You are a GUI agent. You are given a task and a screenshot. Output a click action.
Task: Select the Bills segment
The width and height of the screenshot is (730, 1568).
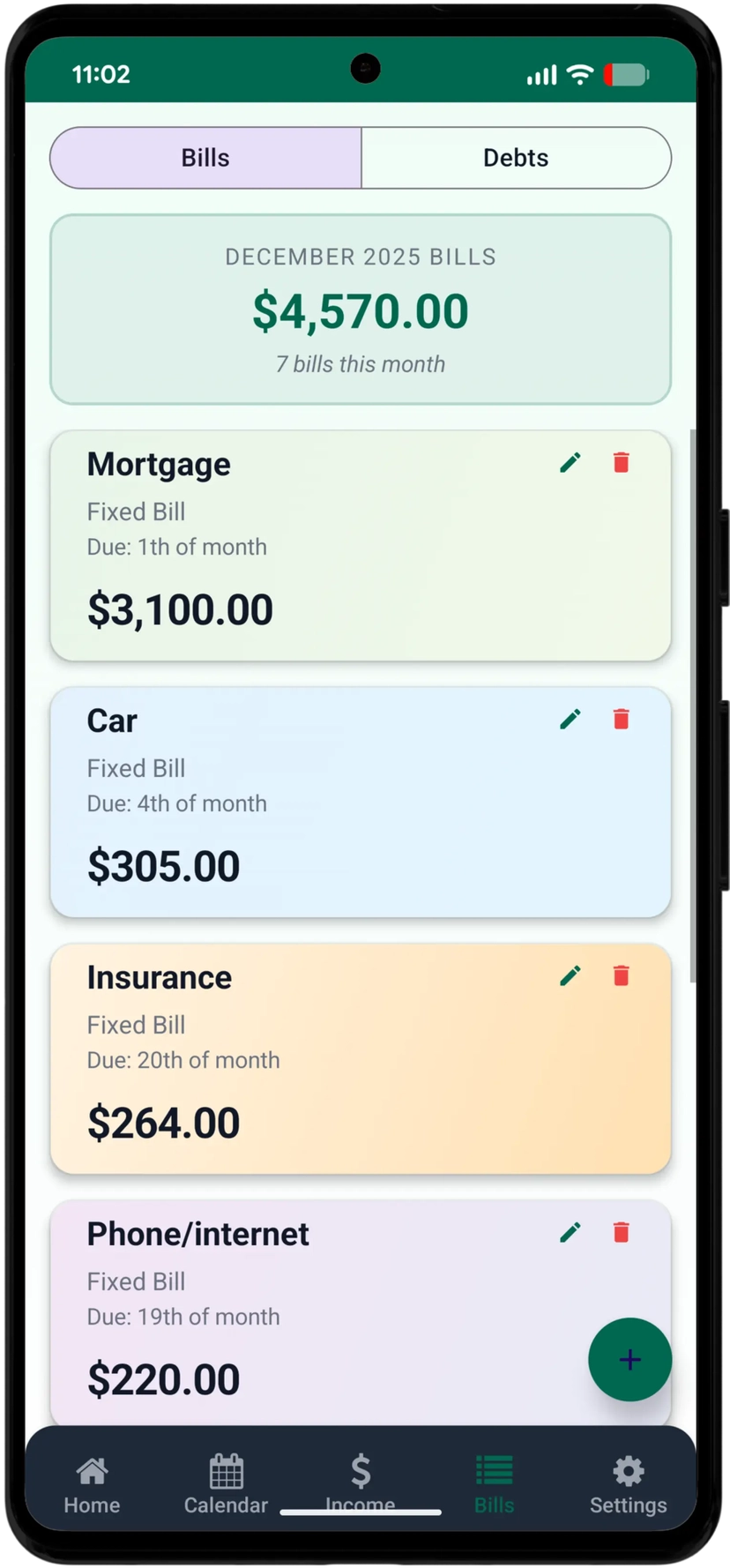tap(205, 158)
